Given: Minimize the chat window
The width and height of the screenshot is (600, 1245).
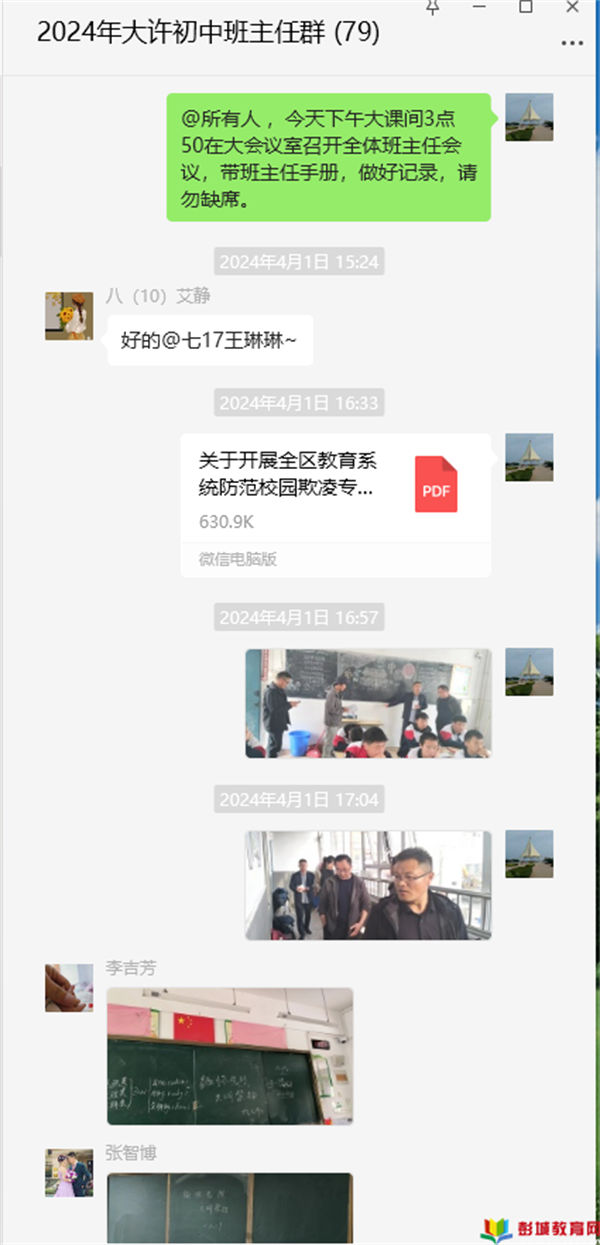Looking at the screenshot, I should pos(480,7).
